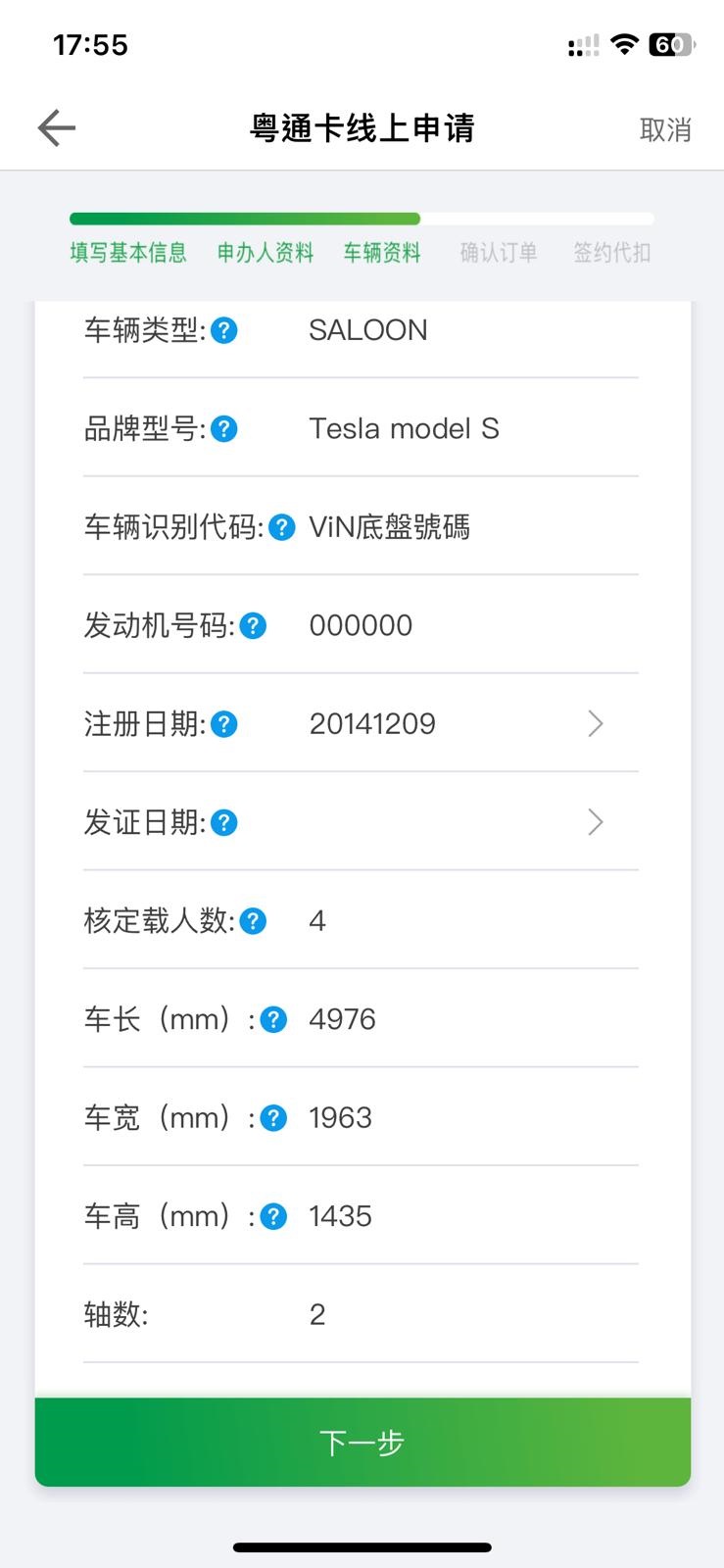Viewport: 724px width, 1568px height.
Task: Tap the back arrow to return
Action: pos(56,127)
